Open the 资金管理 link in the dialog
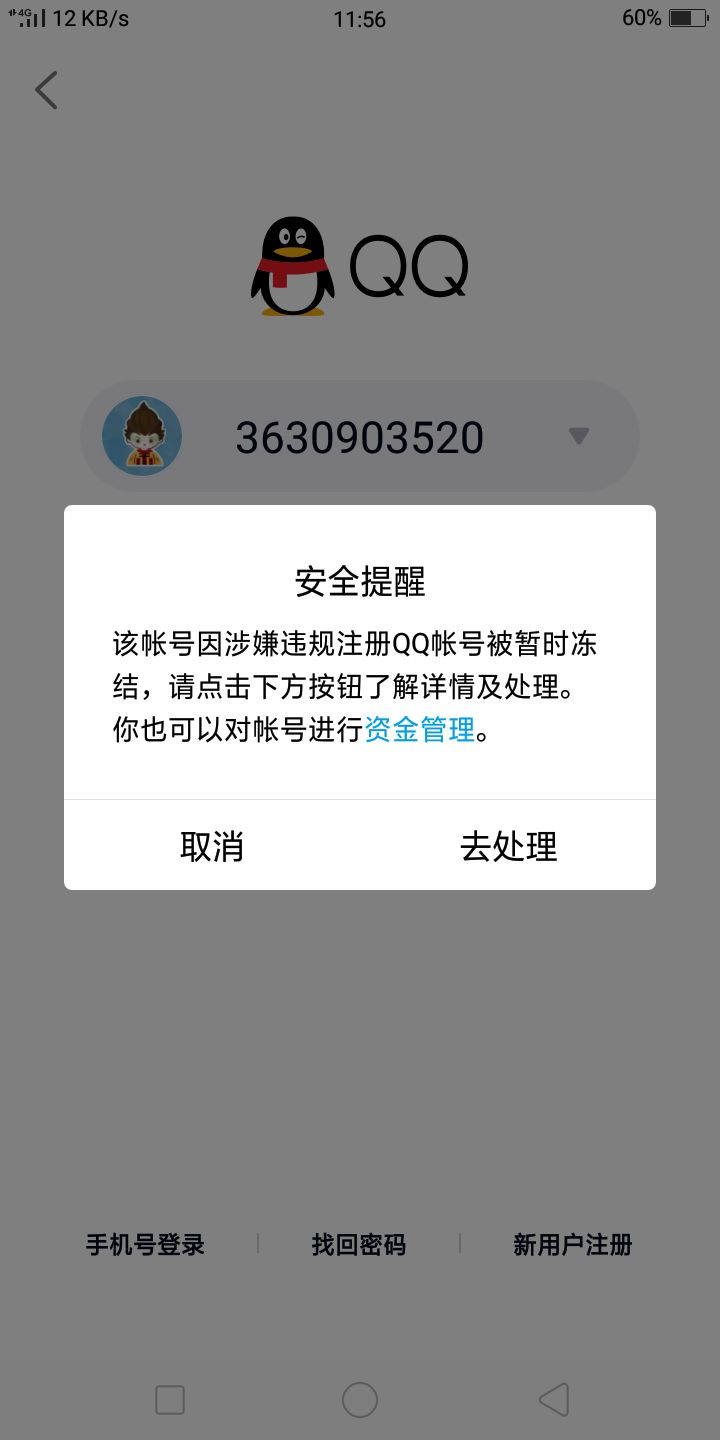Screen dimensions: 720x1440 tap(421, 730)
